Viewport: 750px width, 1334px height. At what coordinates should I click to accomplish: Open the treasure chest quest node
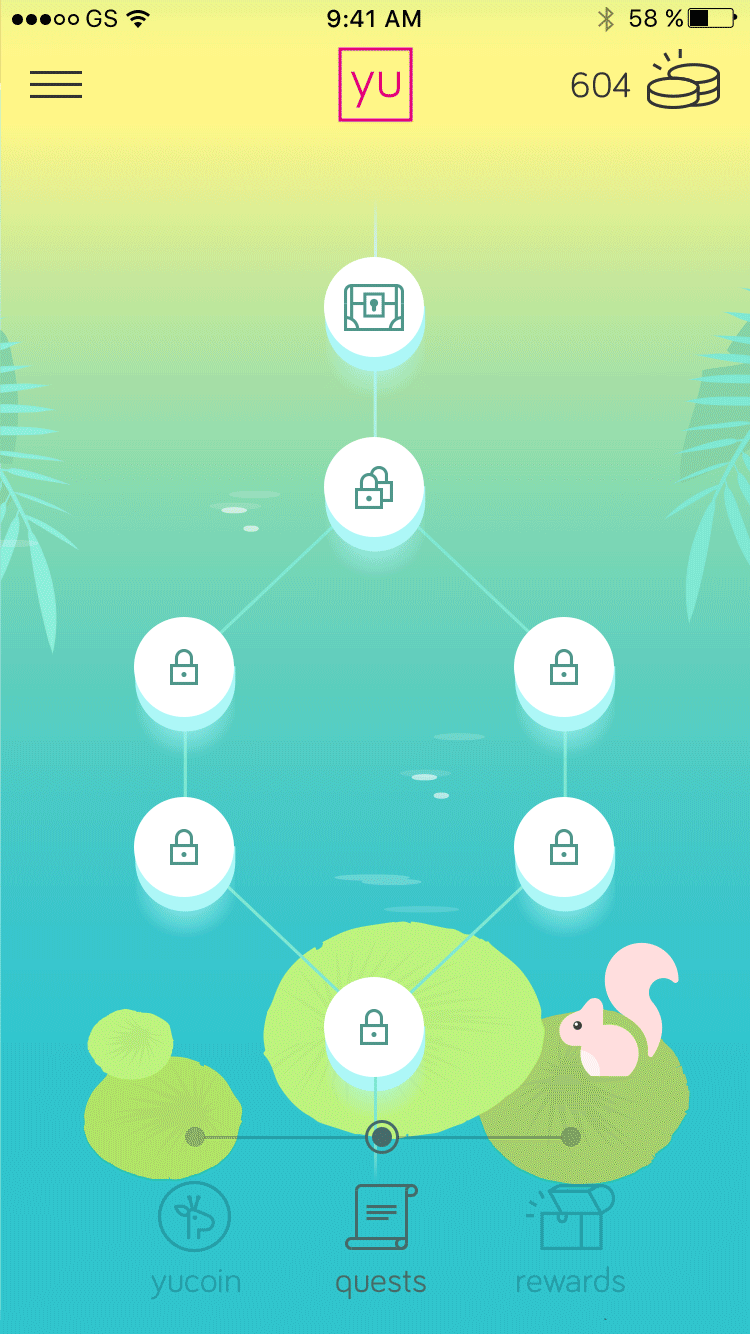pyautogui.click(x=374, y=307)
